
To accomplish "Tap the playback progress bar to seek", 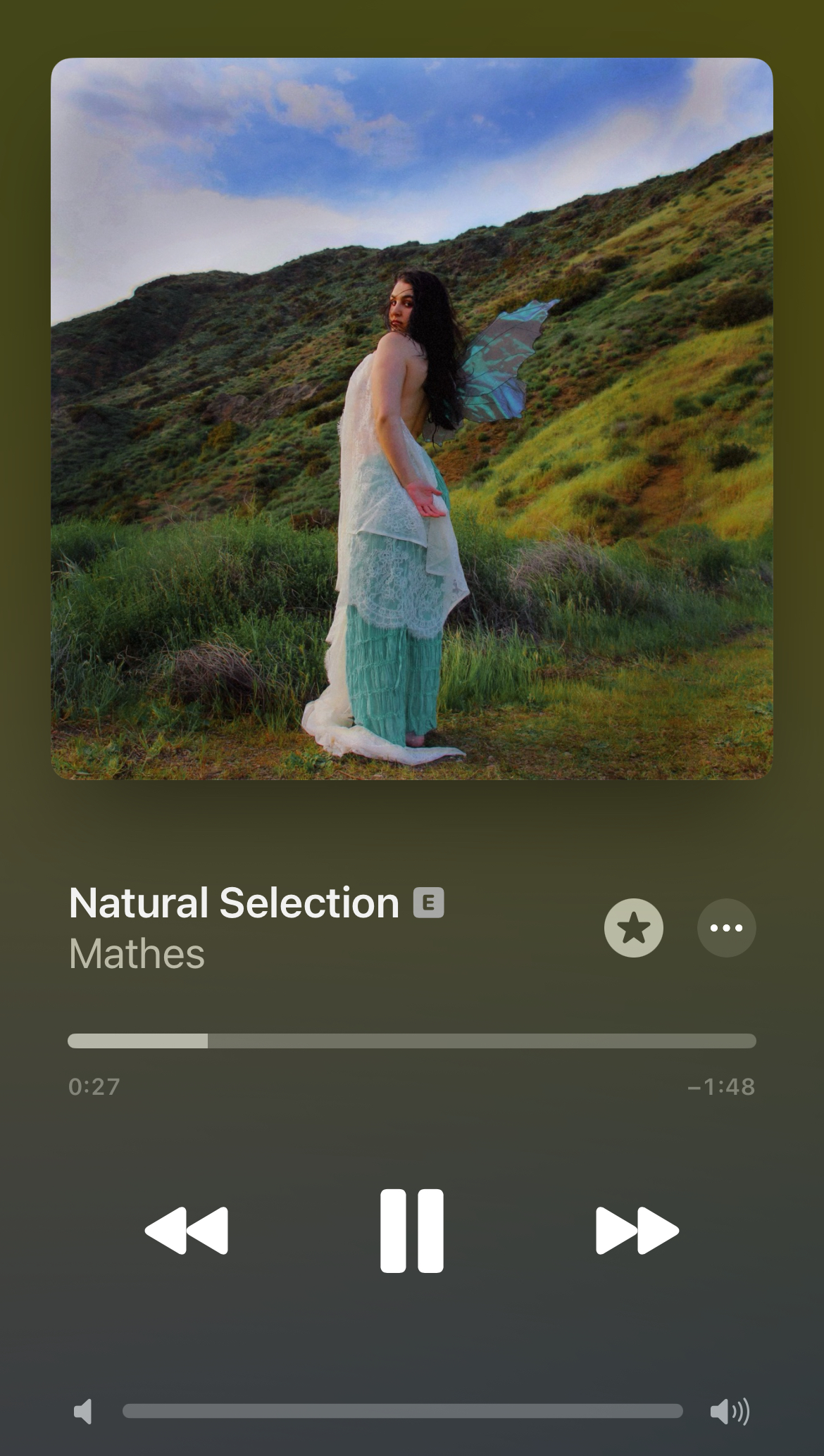I will (412, 1041).
